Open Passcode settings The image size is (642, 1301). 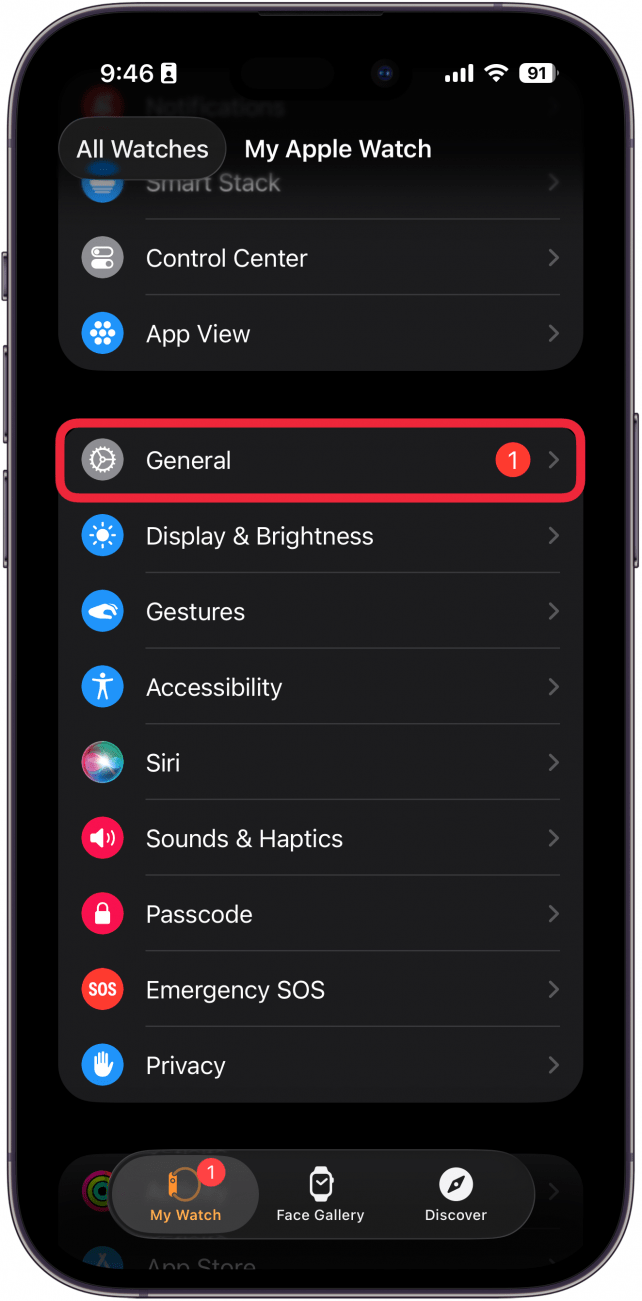coord(320,914)
